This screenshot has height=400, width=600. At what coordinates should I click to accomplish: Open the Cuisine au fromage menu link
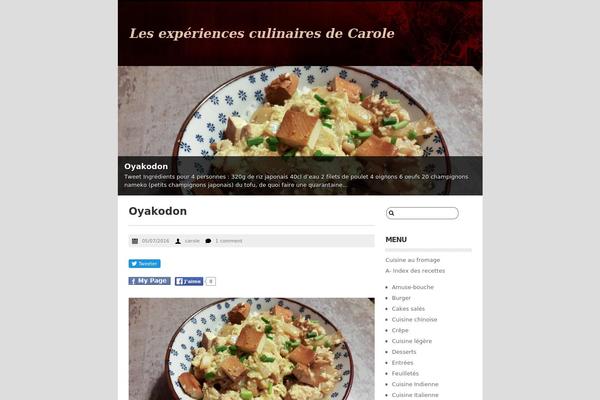pyautogui.click(x=413, y=260)
